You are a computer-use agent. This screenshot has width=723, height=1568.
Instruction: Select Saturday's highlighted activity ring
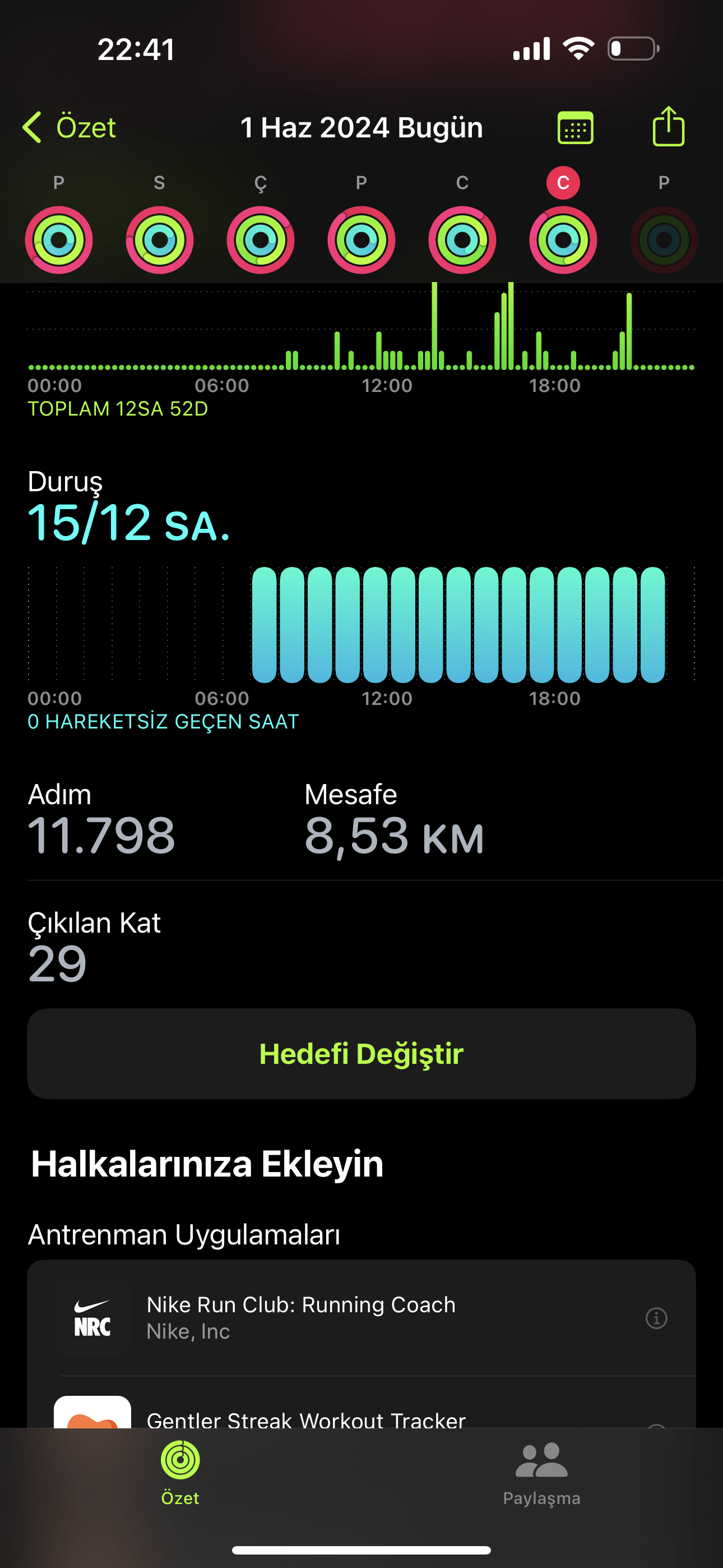coord(563,239)
